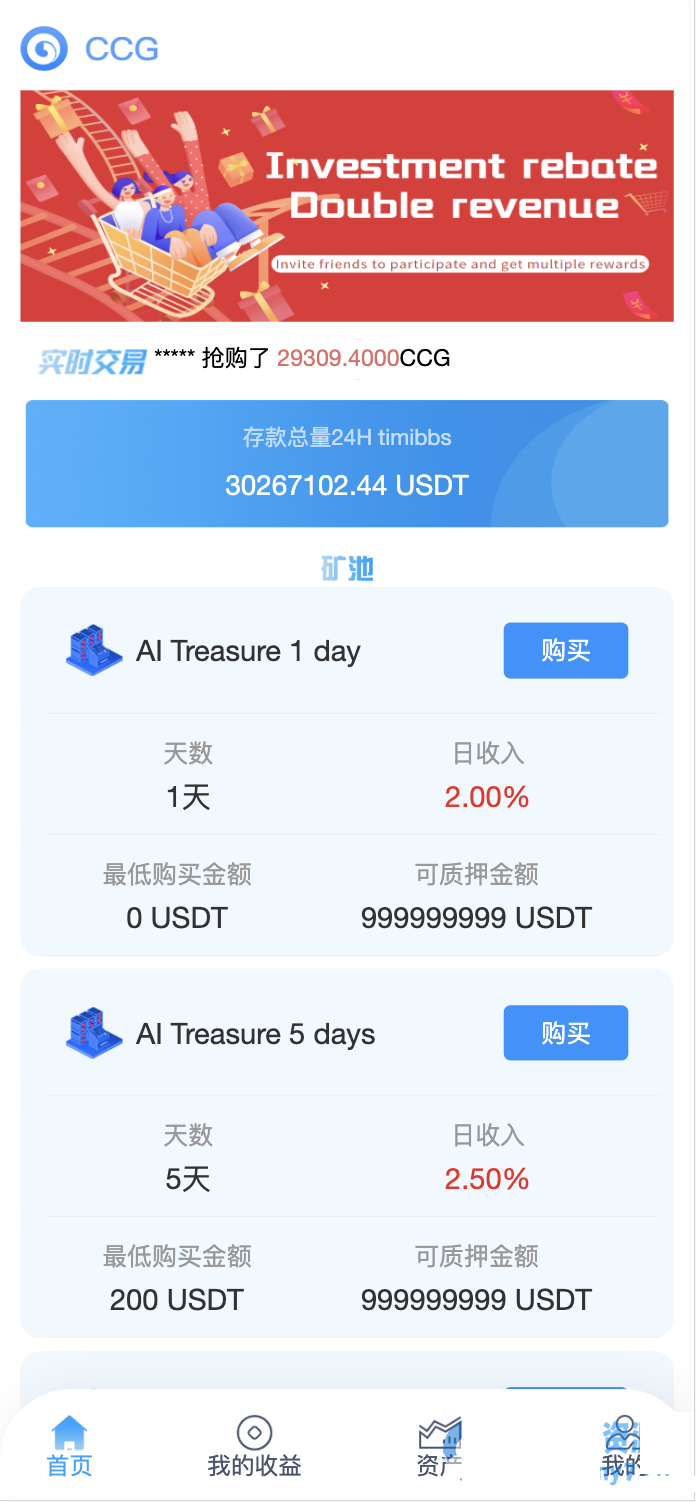This screenshot has width=696, height=1502.
Task: Switch to the 资产 tab
Action: (x=439, y=1447)
